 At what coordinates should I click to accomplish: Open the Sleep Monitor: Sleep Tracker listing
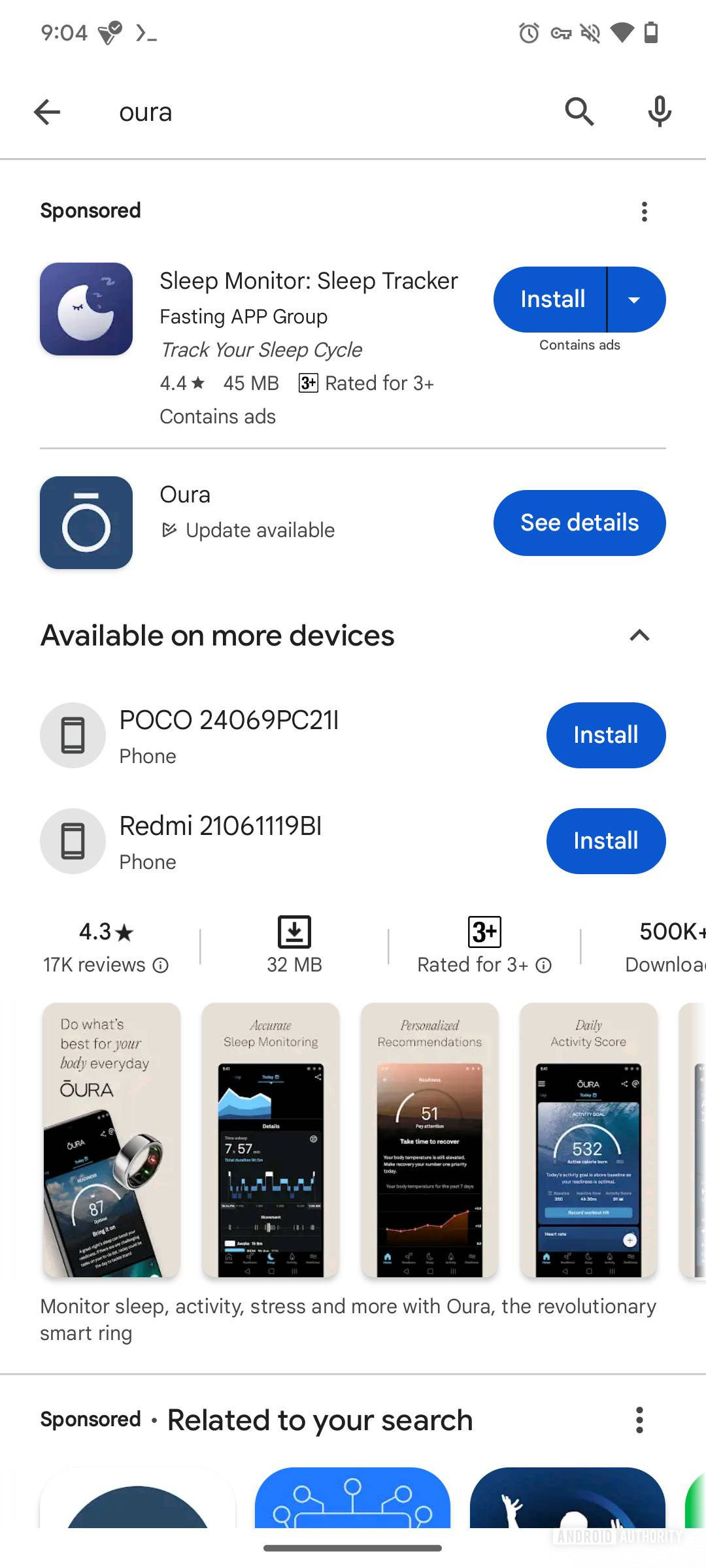coord(309,282)
